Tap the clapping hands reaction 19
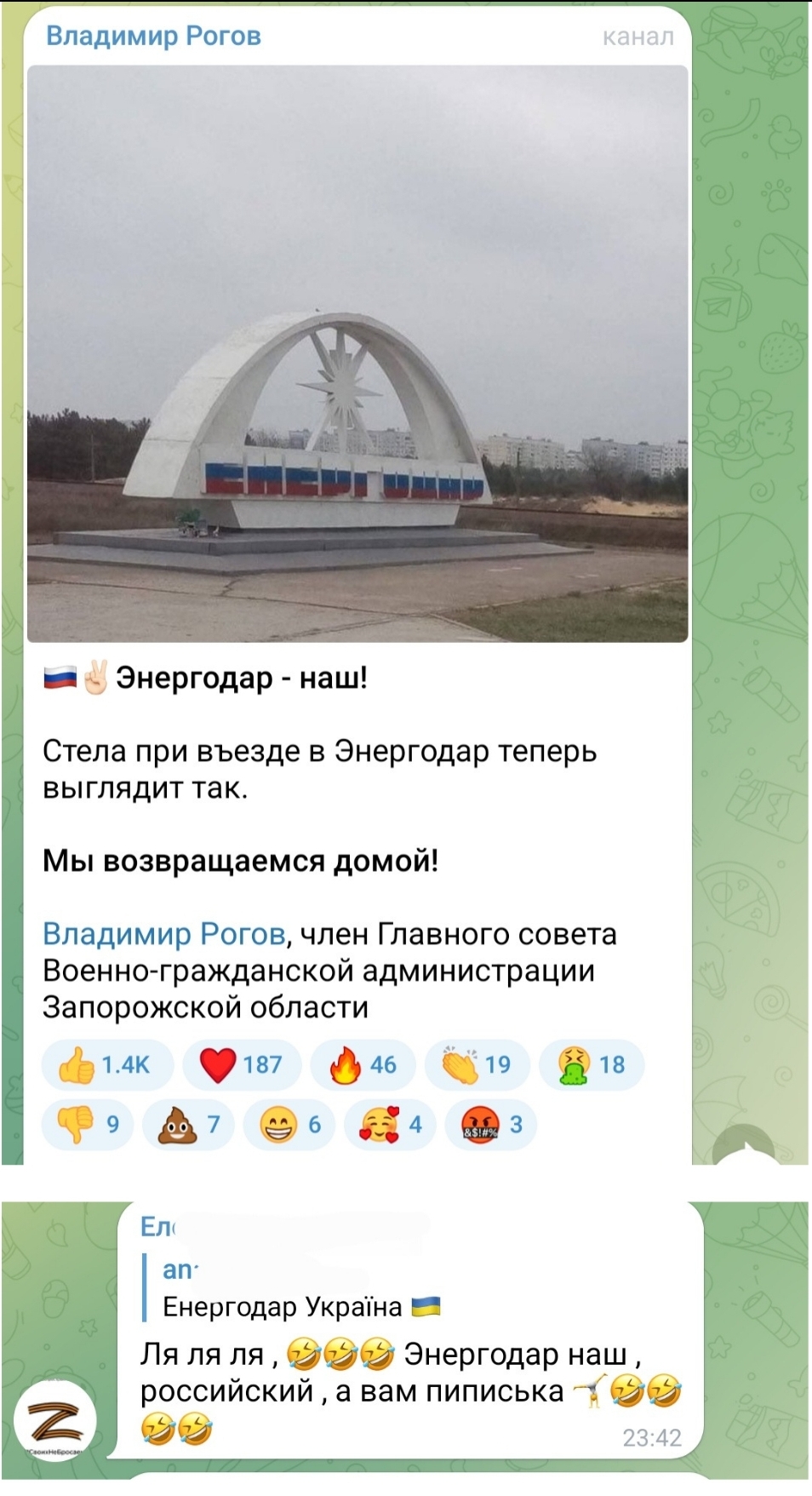Viewport: 812px width, 1496px height. [477, 1064]
